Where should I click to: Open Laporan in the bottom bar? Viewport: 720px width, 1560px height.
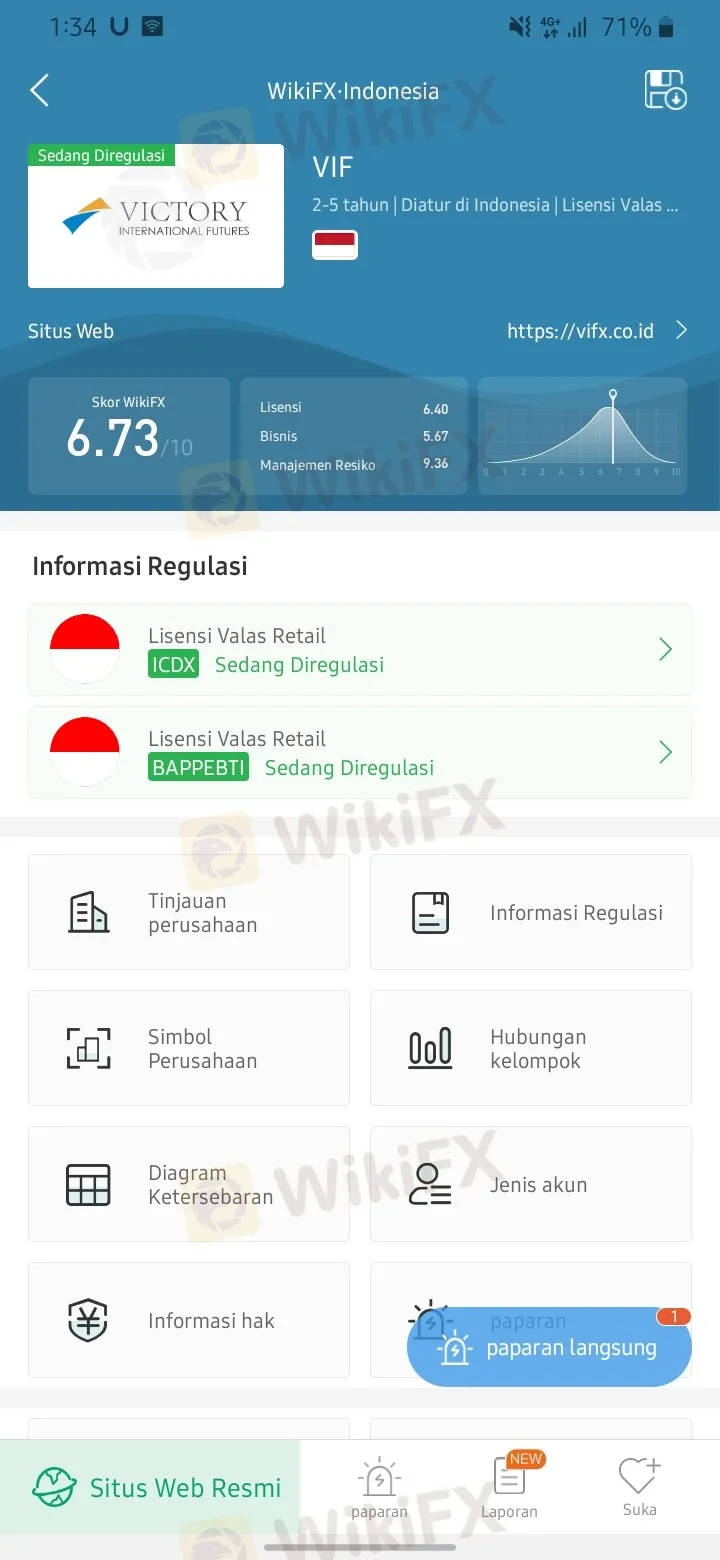[x=510, y=1488]
